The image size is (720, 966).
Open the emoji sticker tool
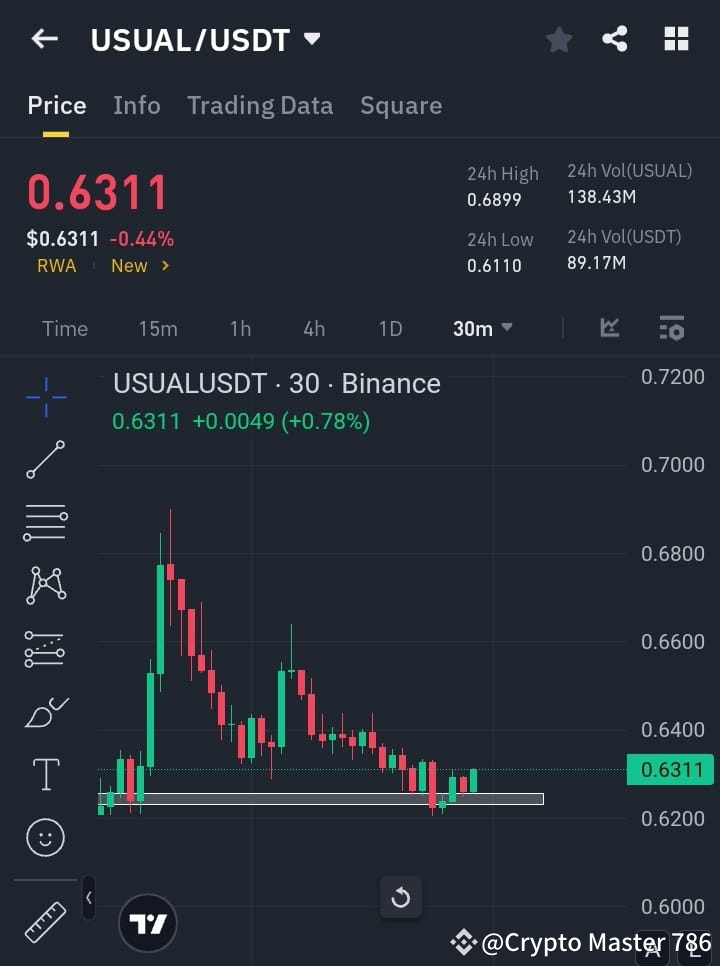(x=45, y=837)
